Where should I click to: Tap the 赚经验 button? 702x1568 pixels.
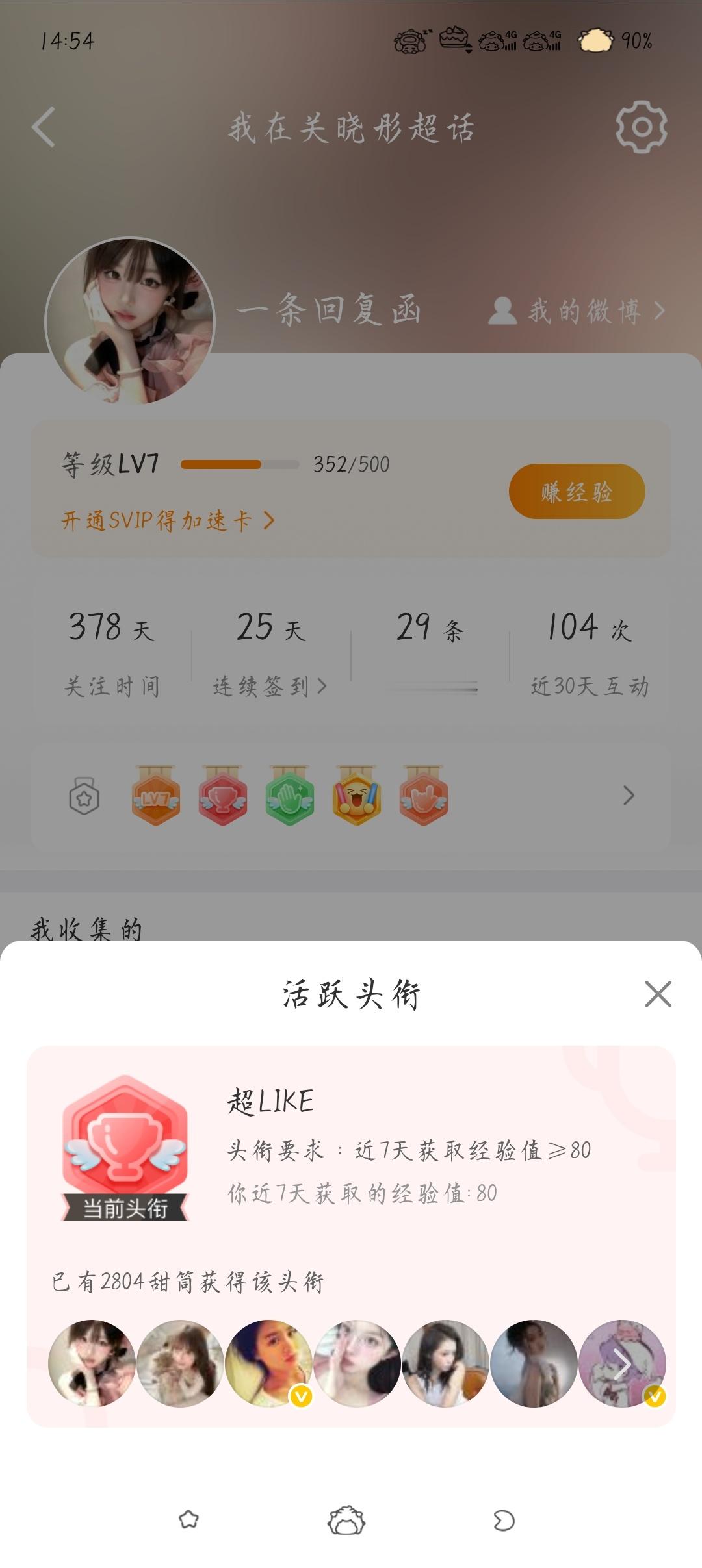pyautogui.click(x=577, y=491)
